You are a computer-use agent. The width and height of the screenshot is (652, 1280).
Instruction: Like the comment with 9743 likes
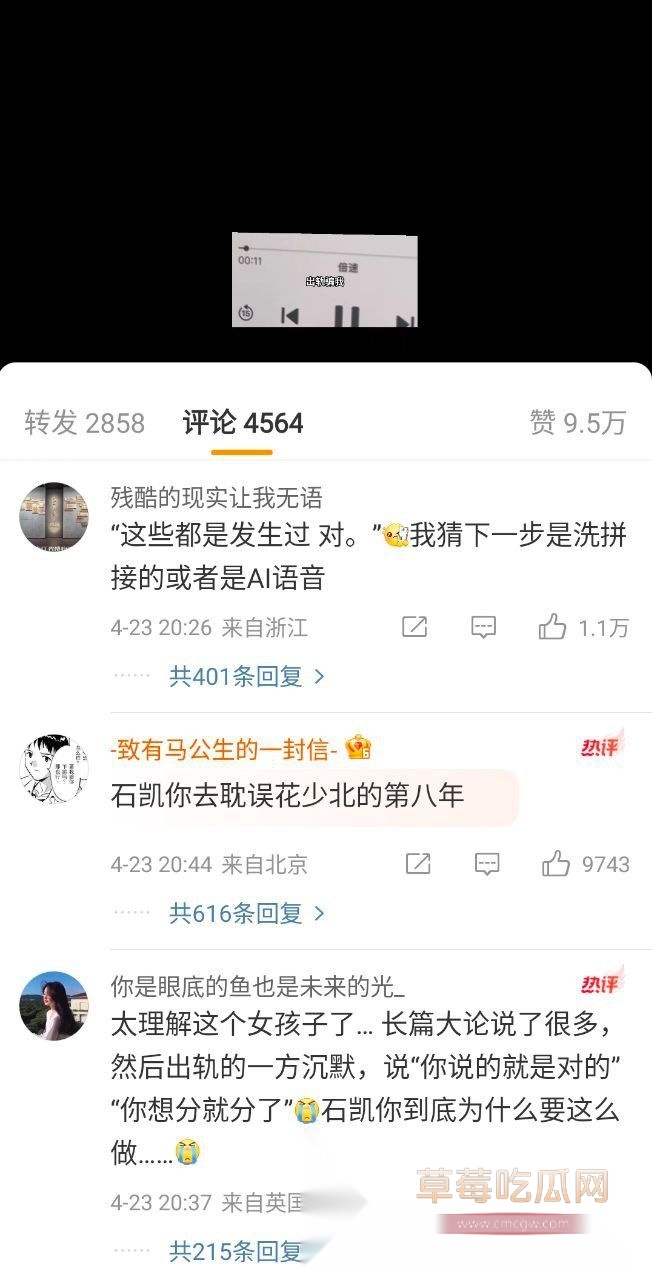coord(556,864)
